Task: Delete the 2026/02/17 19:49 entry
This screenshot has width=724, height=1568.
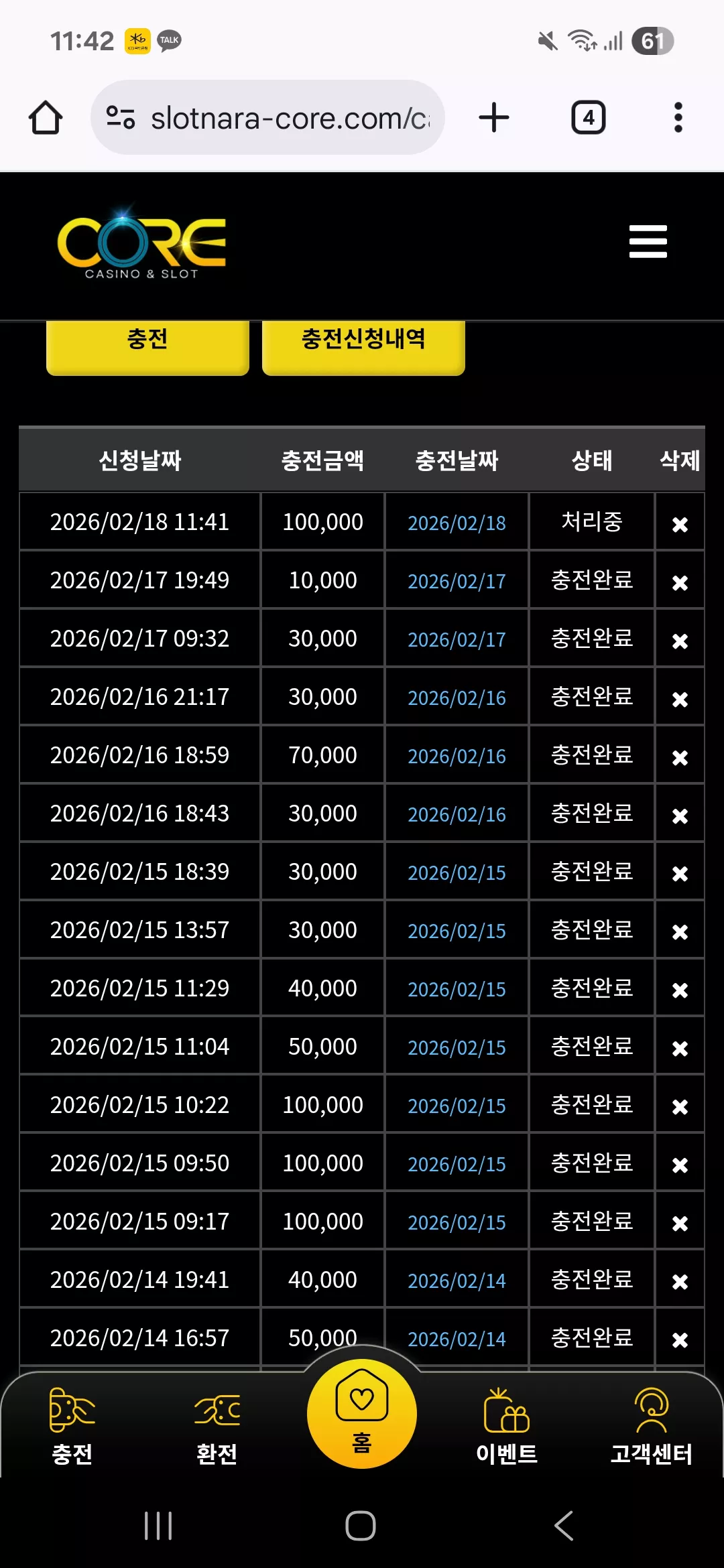Action: (680, 582)
